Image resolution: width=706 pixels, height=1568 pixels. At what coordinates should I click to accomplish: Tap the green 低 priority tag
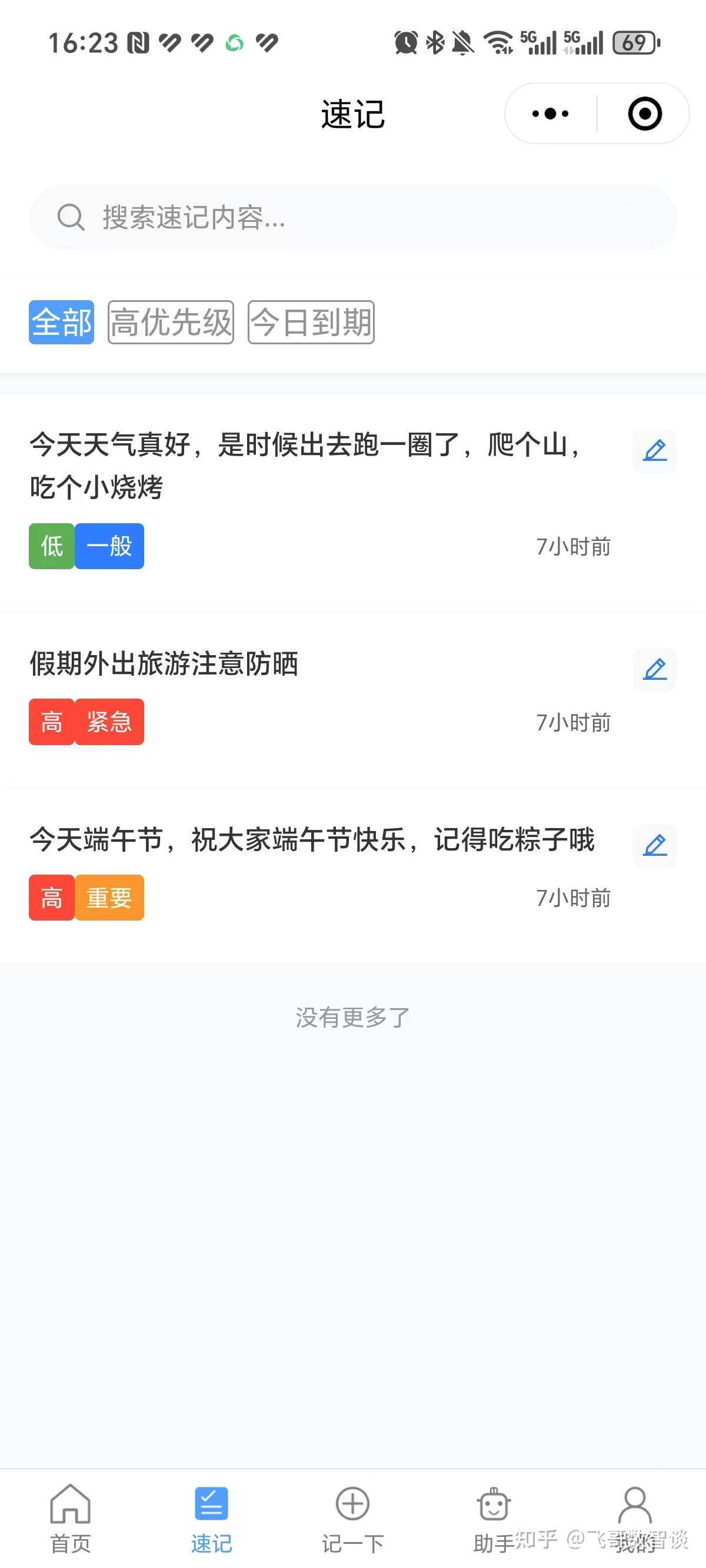[x=51, y=546]
